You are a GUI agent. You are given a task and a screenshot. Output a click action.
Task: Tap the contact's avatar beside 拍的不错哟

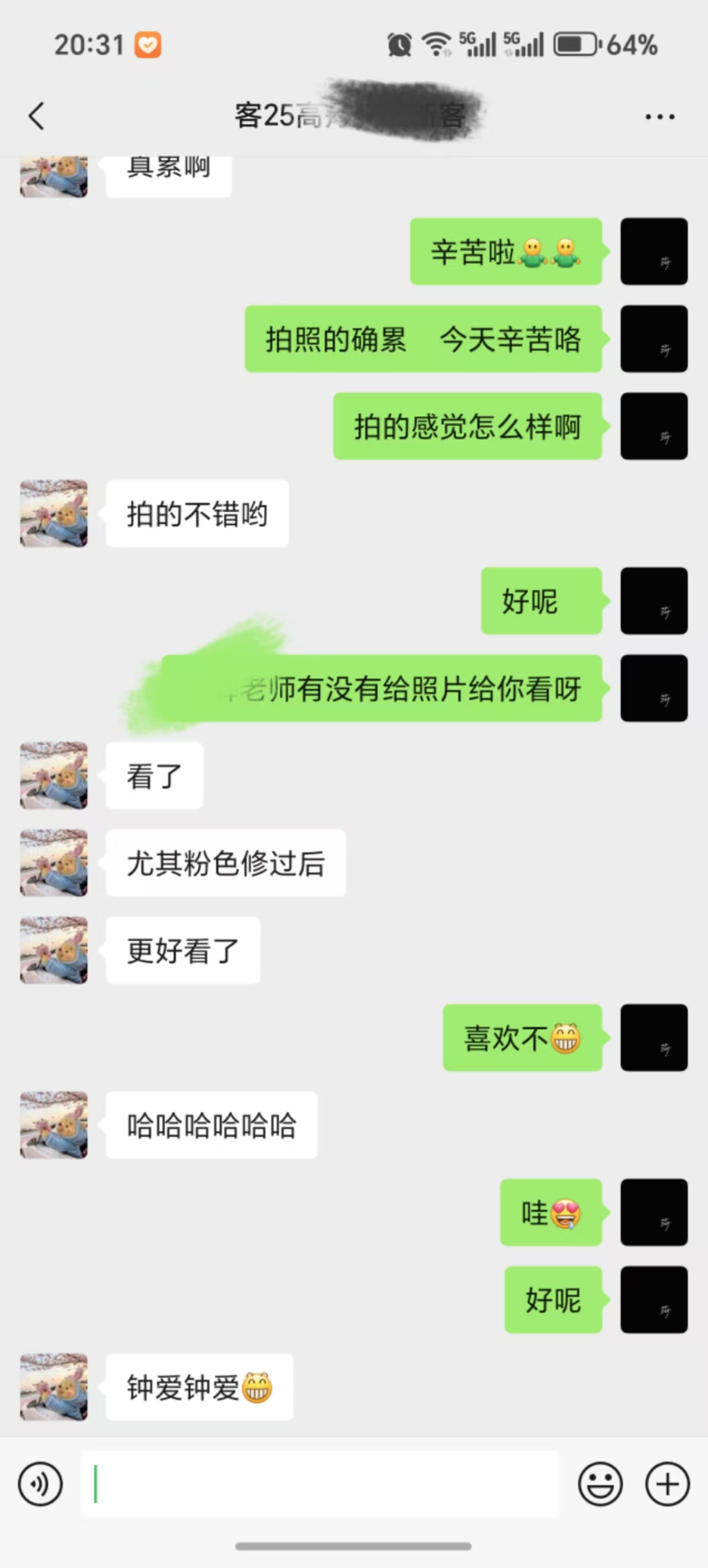pyautogui.click(x=54, y=514)
